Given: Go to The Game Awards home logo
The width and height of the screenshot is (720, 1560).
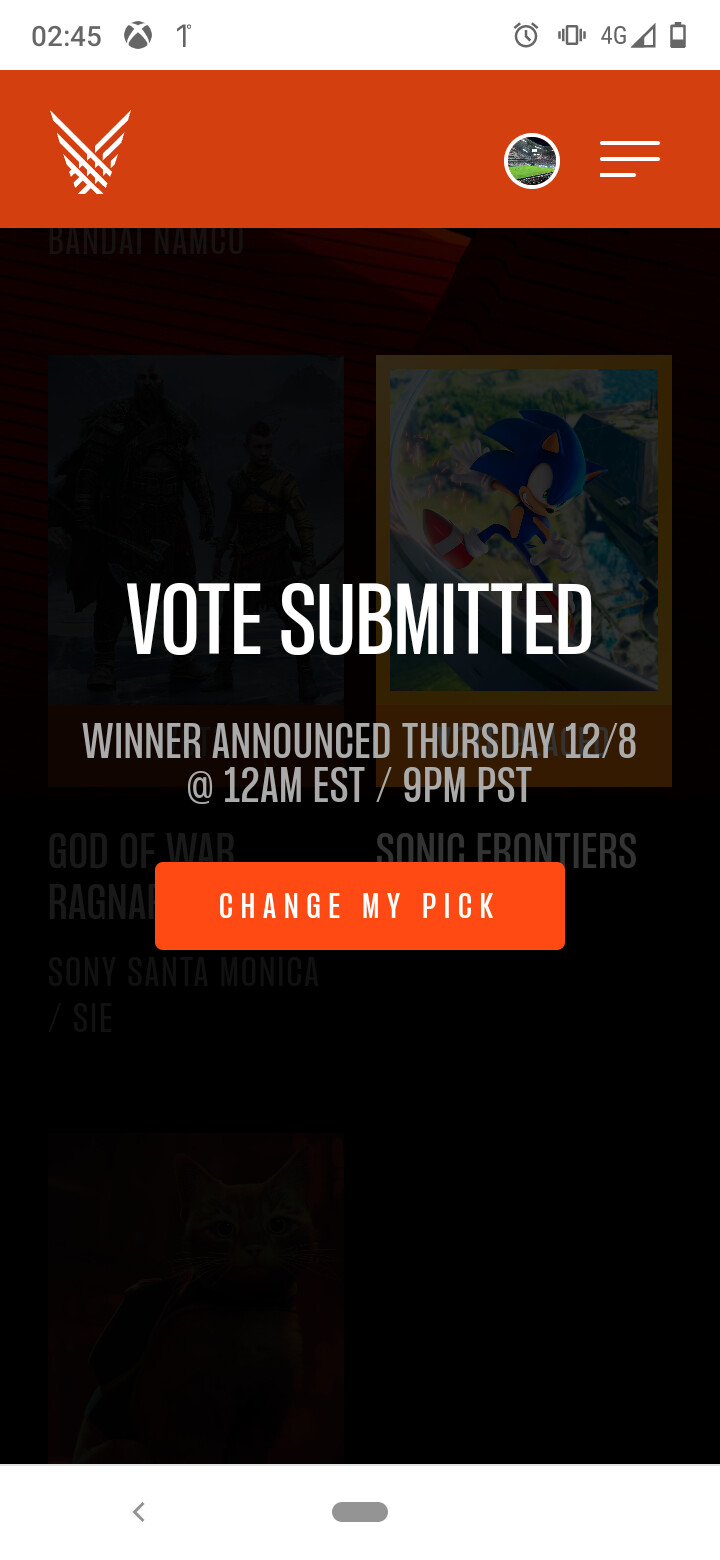Looking at the screenshot, I should 91,152.
